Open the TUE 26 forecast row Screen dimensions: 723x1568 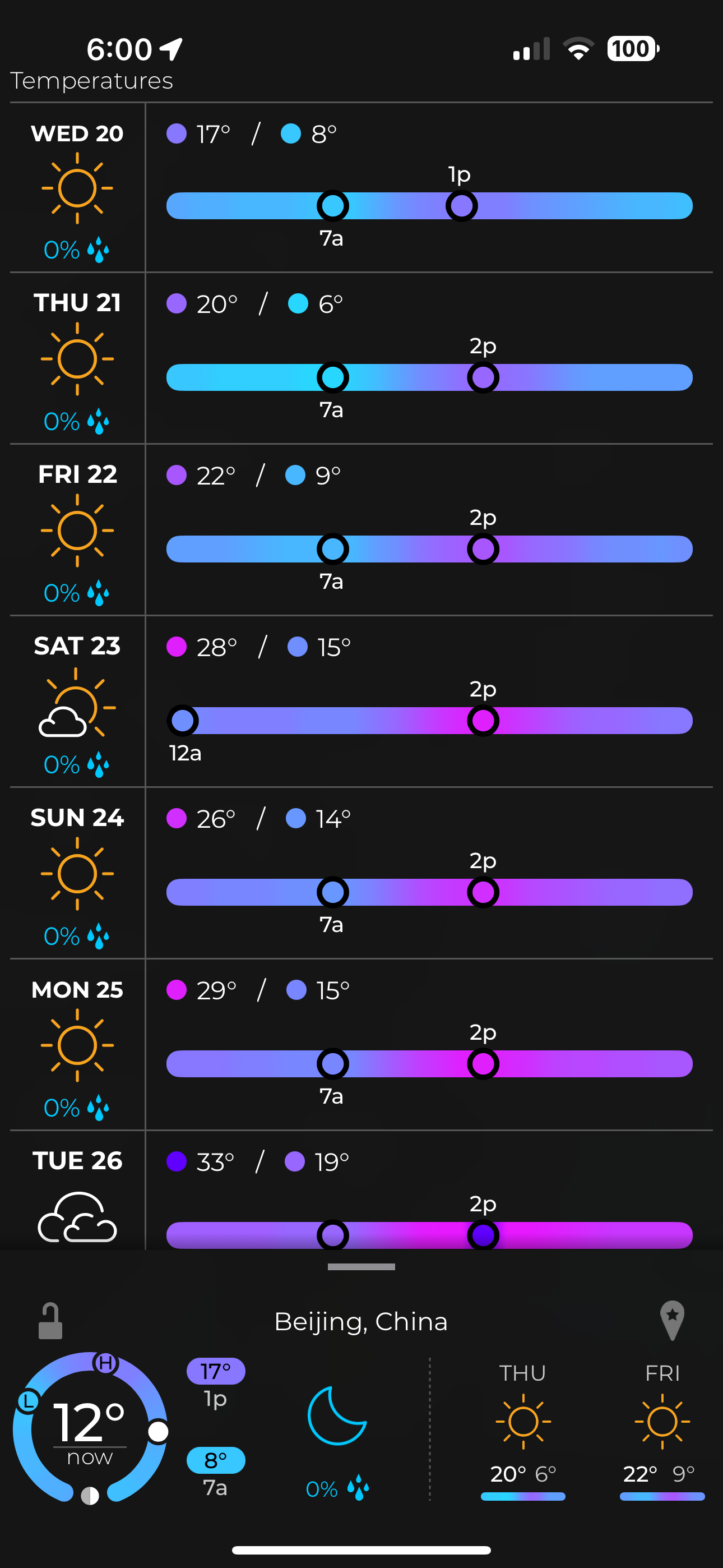(361, 1191)
